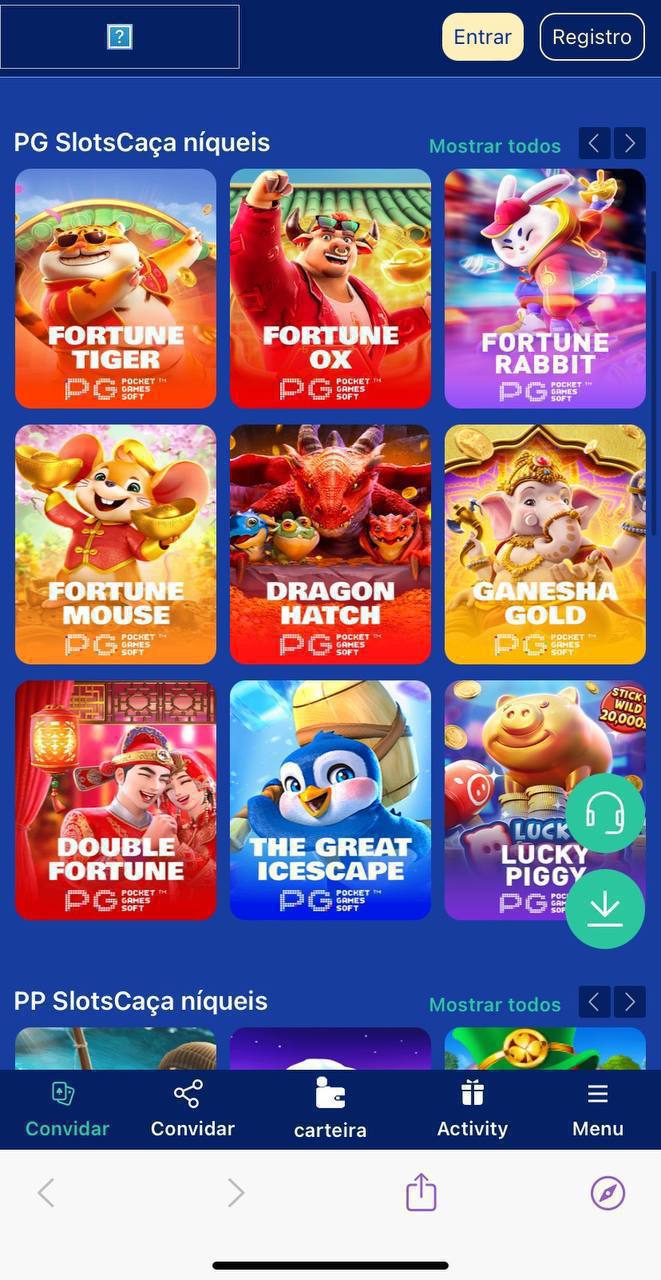Select the Dragon Hatch slot

tap(330, 544)
